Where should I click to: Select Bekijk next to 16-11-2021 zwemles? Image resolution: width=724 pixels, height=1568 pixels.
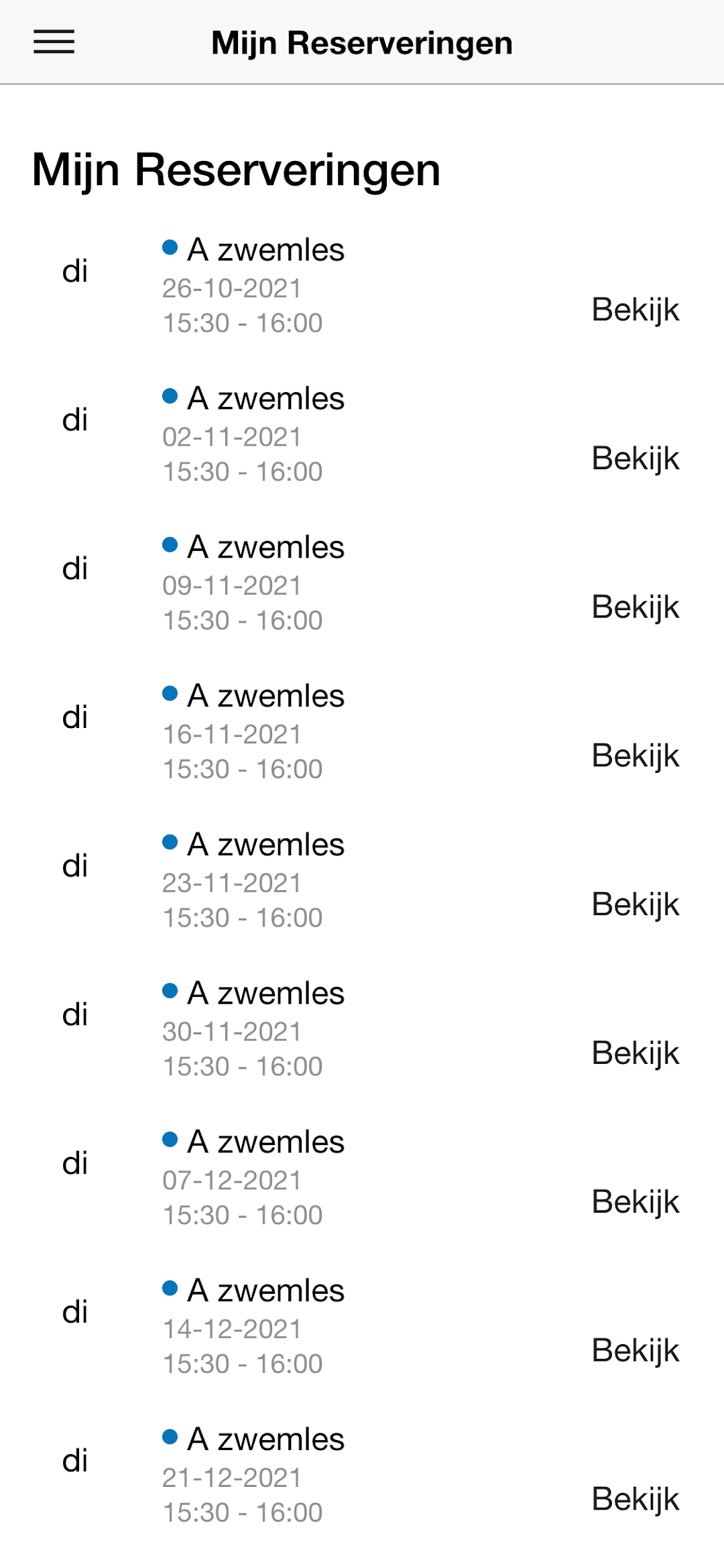[x=635, y=756]
